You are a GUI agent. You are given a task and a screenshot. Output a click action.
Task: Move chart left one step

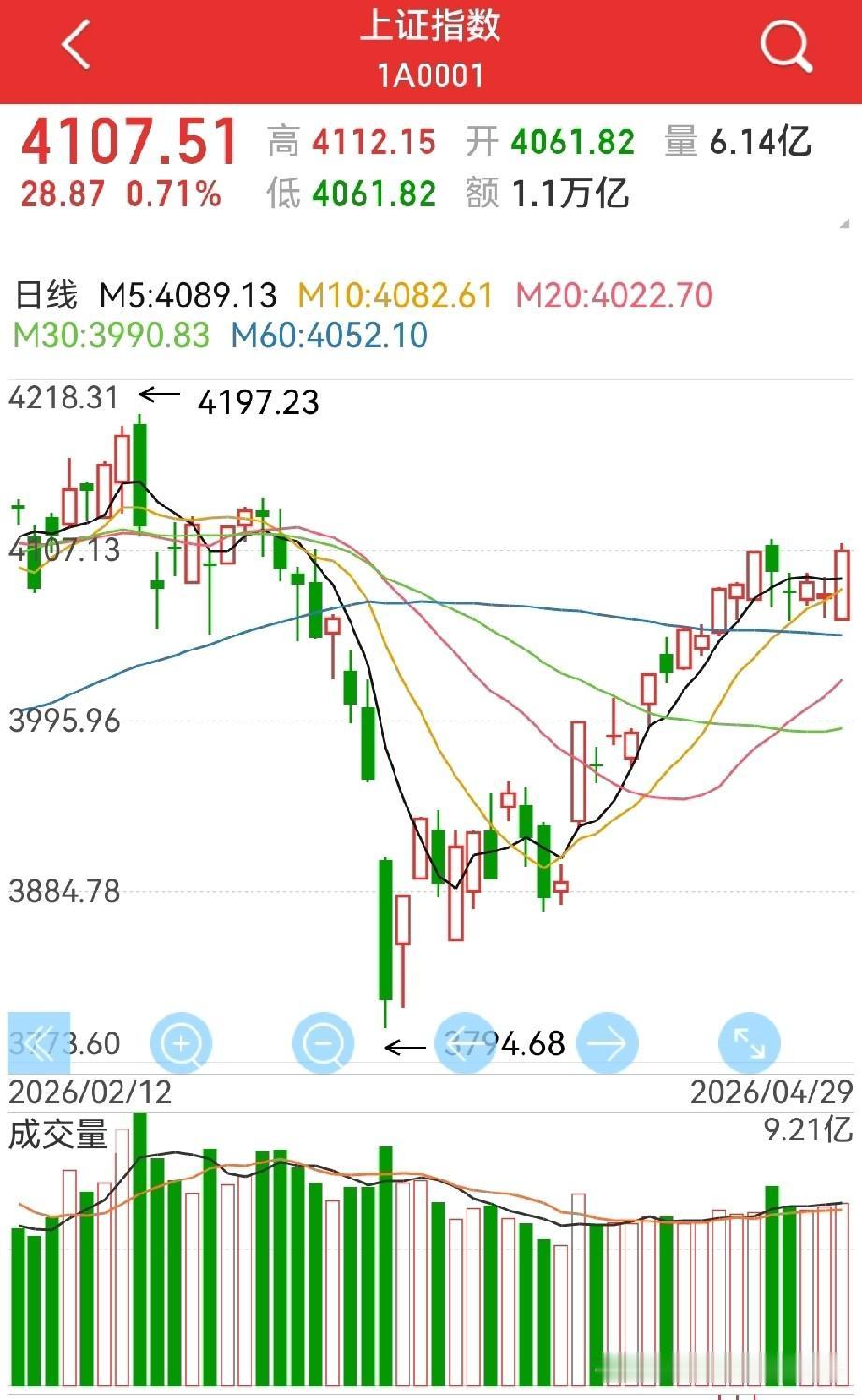point(466,1043)
